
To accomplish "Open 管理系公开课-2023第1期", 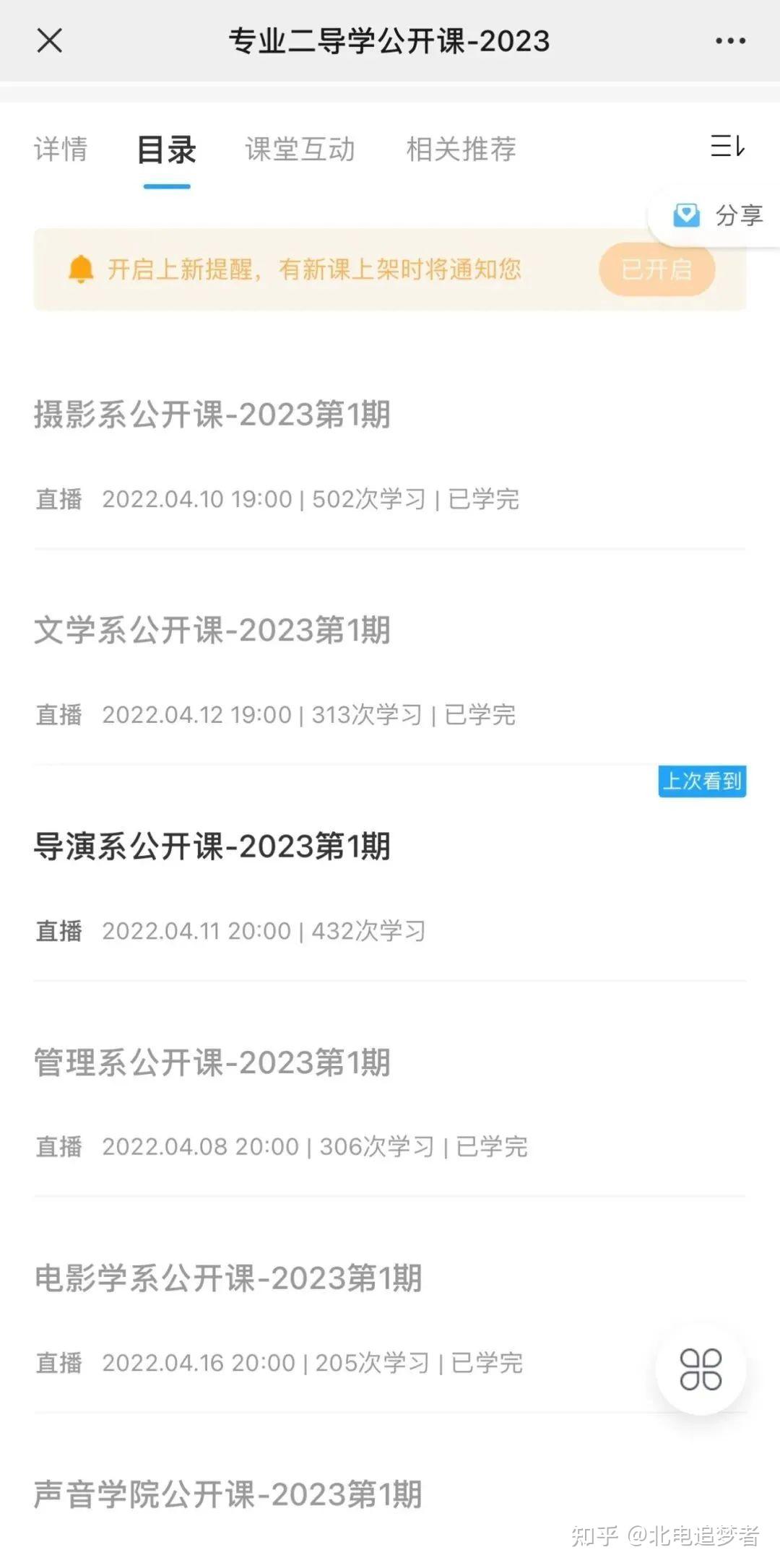I will pos(212,1062).
